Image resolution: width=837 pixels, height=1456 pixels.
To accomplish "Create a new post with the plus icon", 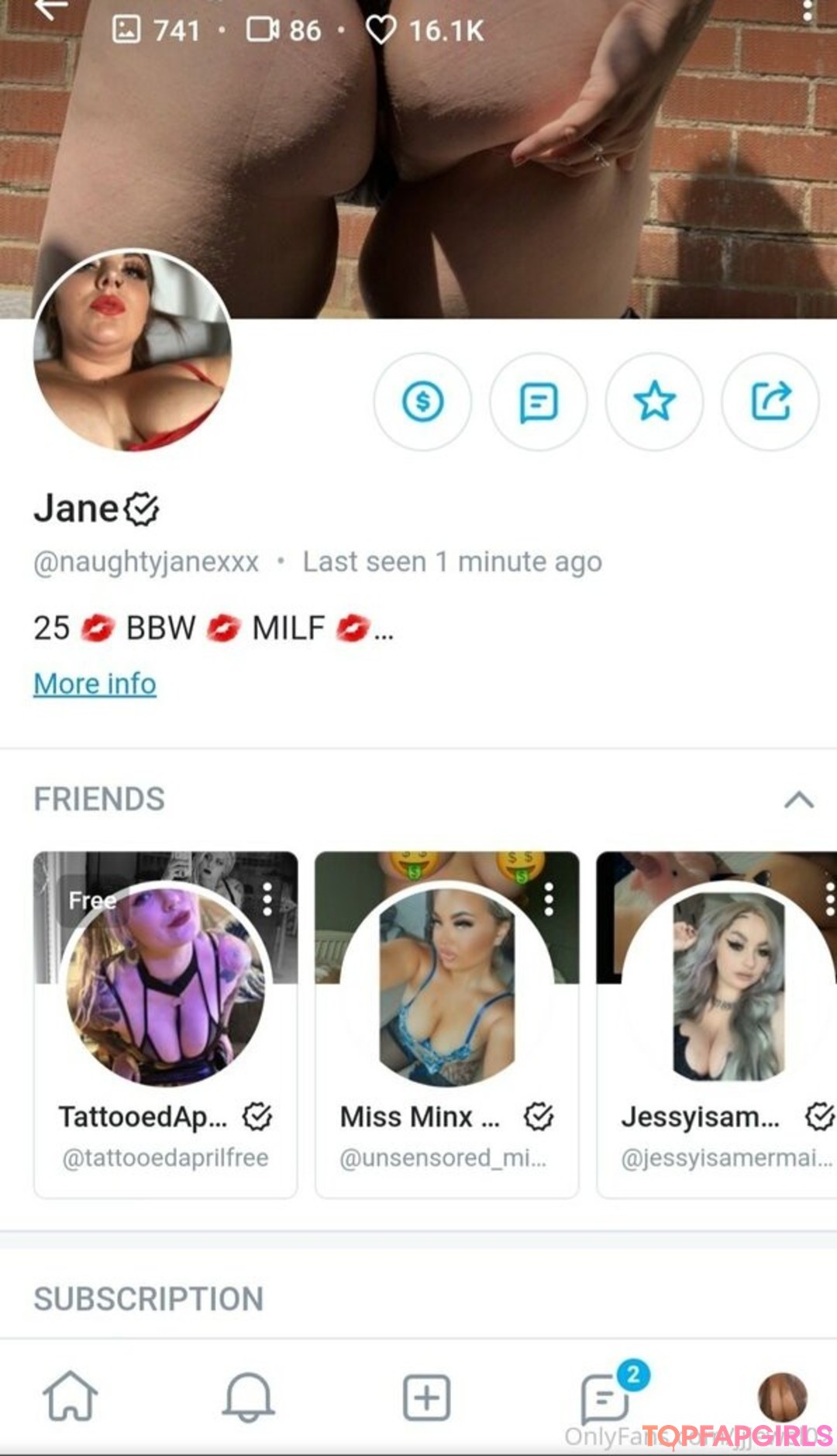I will (426, 1397).
